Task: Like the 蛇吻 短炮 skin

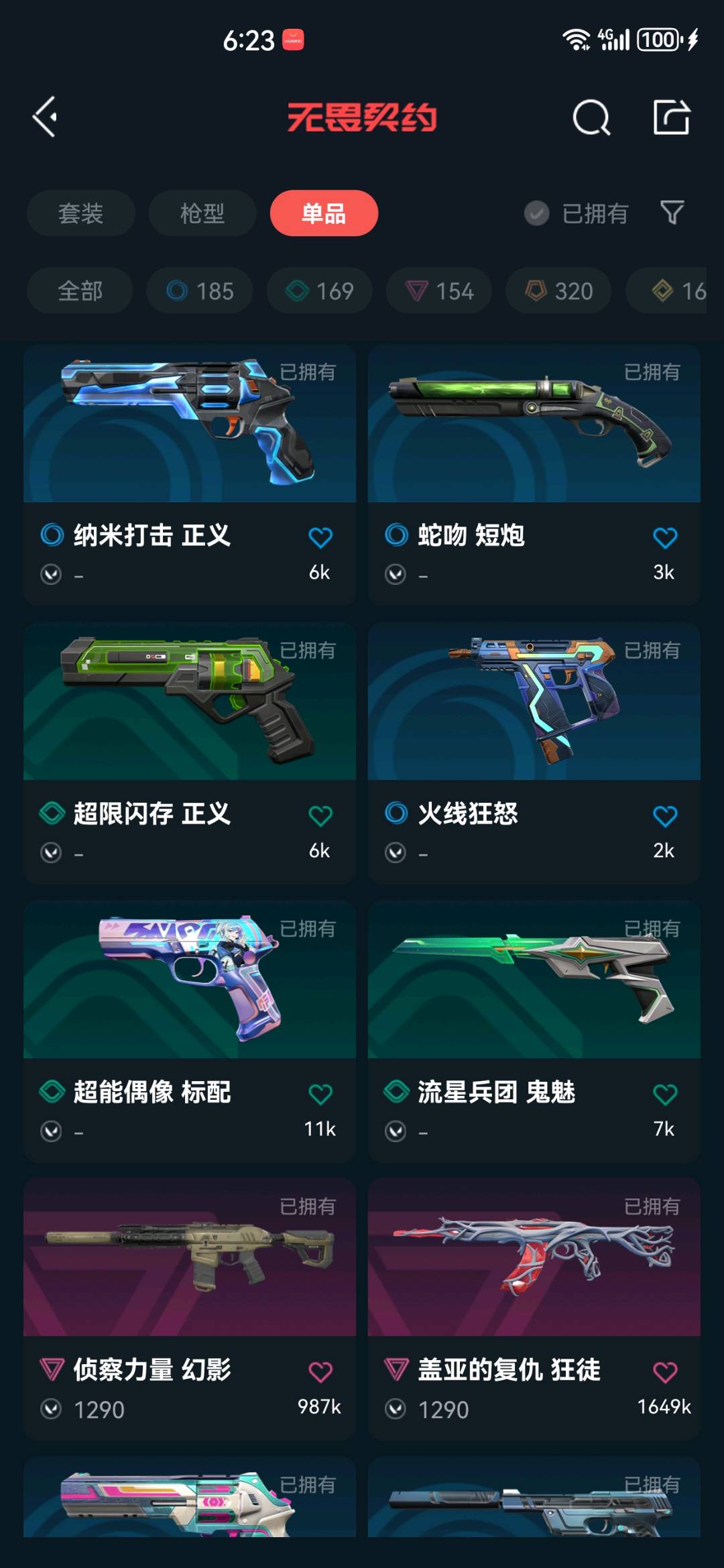Action: pyautogui.click(x=664, y=537)
